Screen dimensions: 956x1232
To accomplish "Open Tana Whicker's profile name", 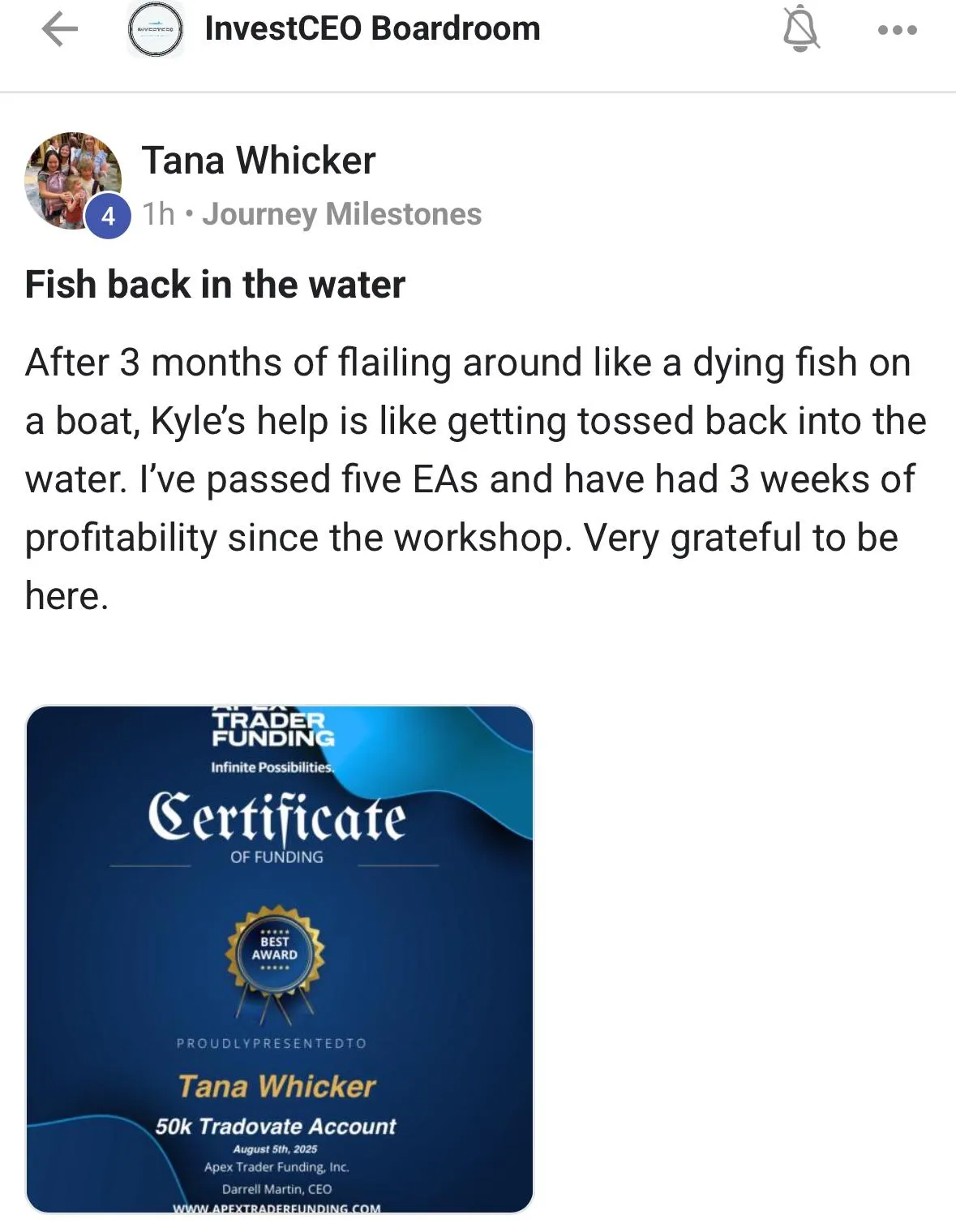I will coord(259,161).
